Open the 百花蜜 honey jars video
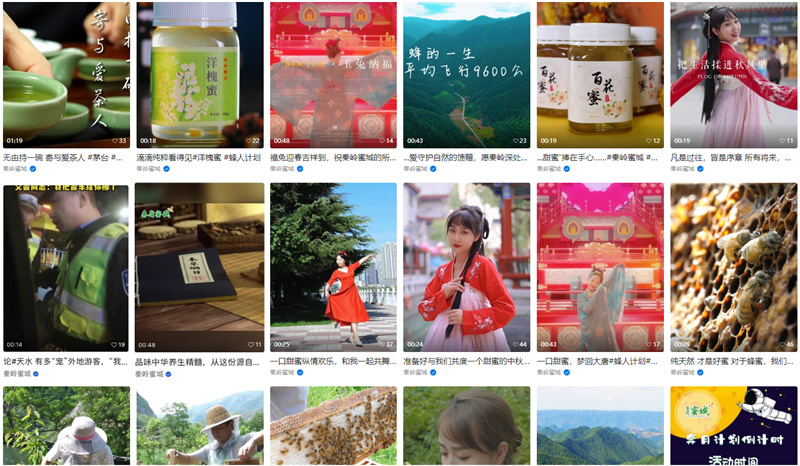The image size is (800, 466). tap(600, 75)
